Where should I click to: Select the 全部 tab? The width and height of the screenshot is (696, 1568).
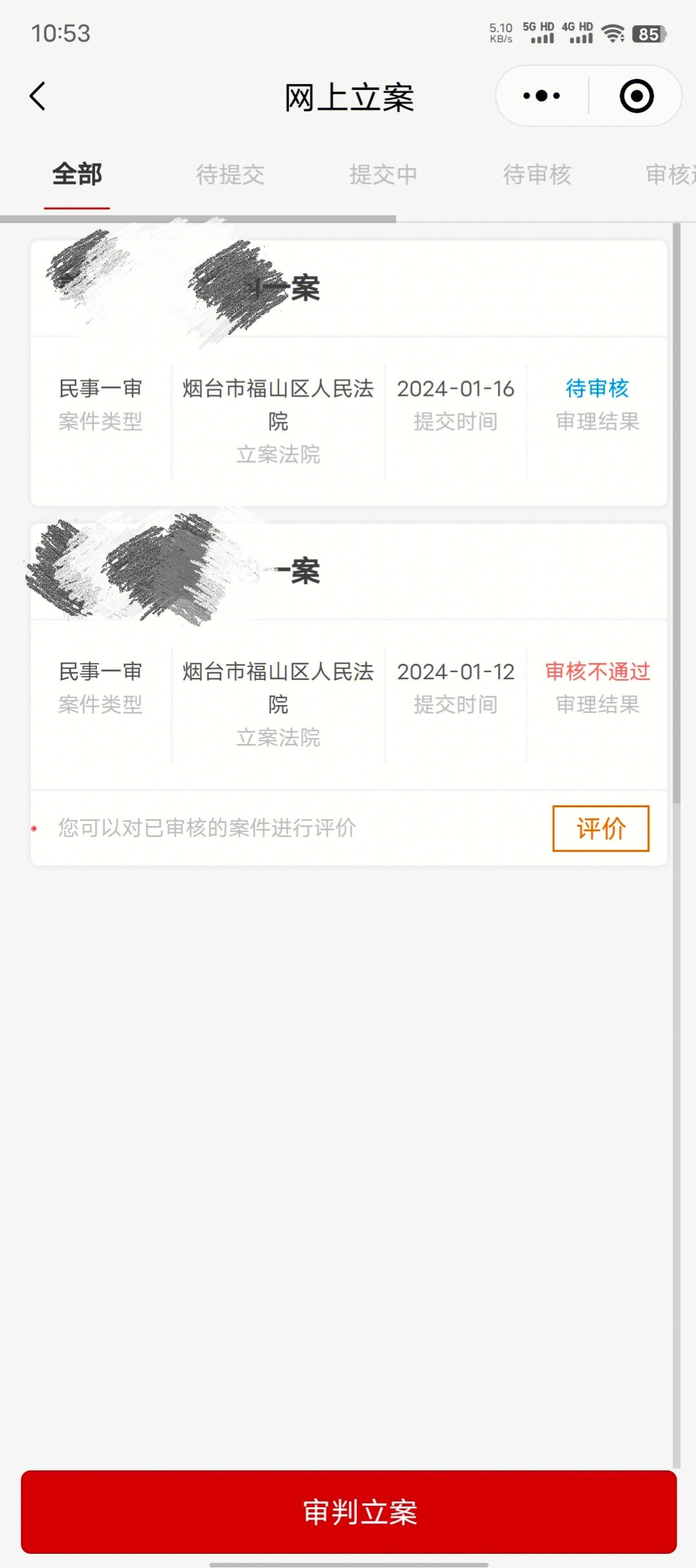tap(77, 175)
